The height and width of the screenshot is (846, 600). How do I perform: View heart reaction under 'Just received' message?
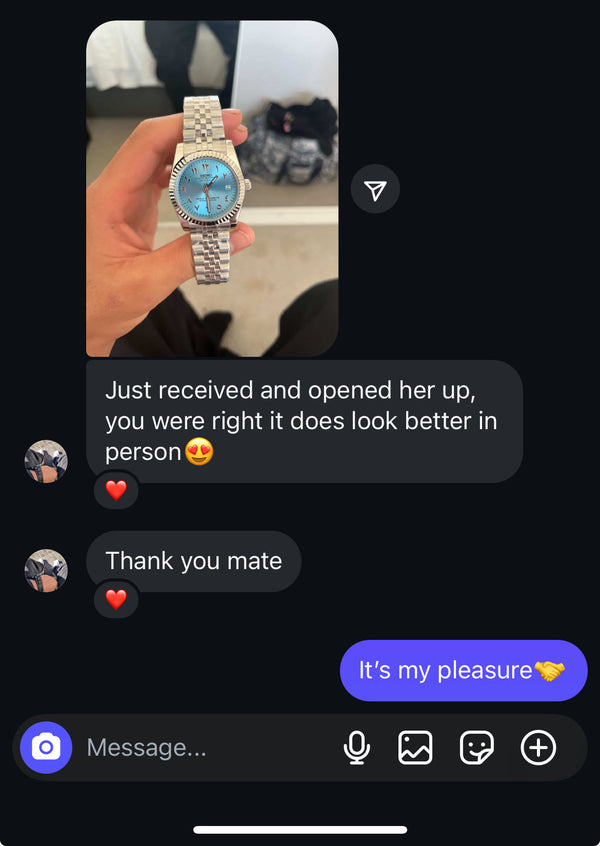click(116, 490)
